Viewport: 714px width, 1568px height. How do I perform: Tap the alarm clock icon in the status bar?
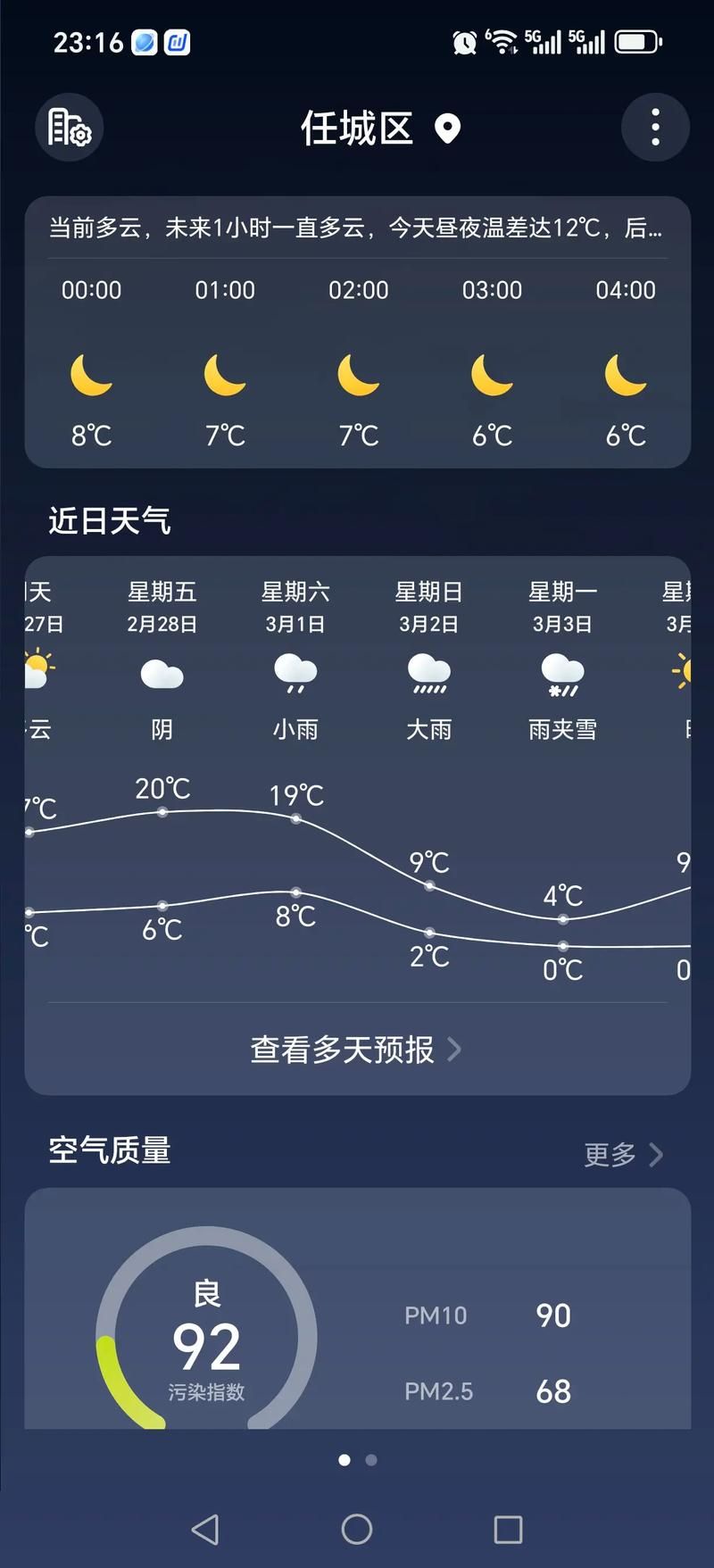[x=465, y=40]
